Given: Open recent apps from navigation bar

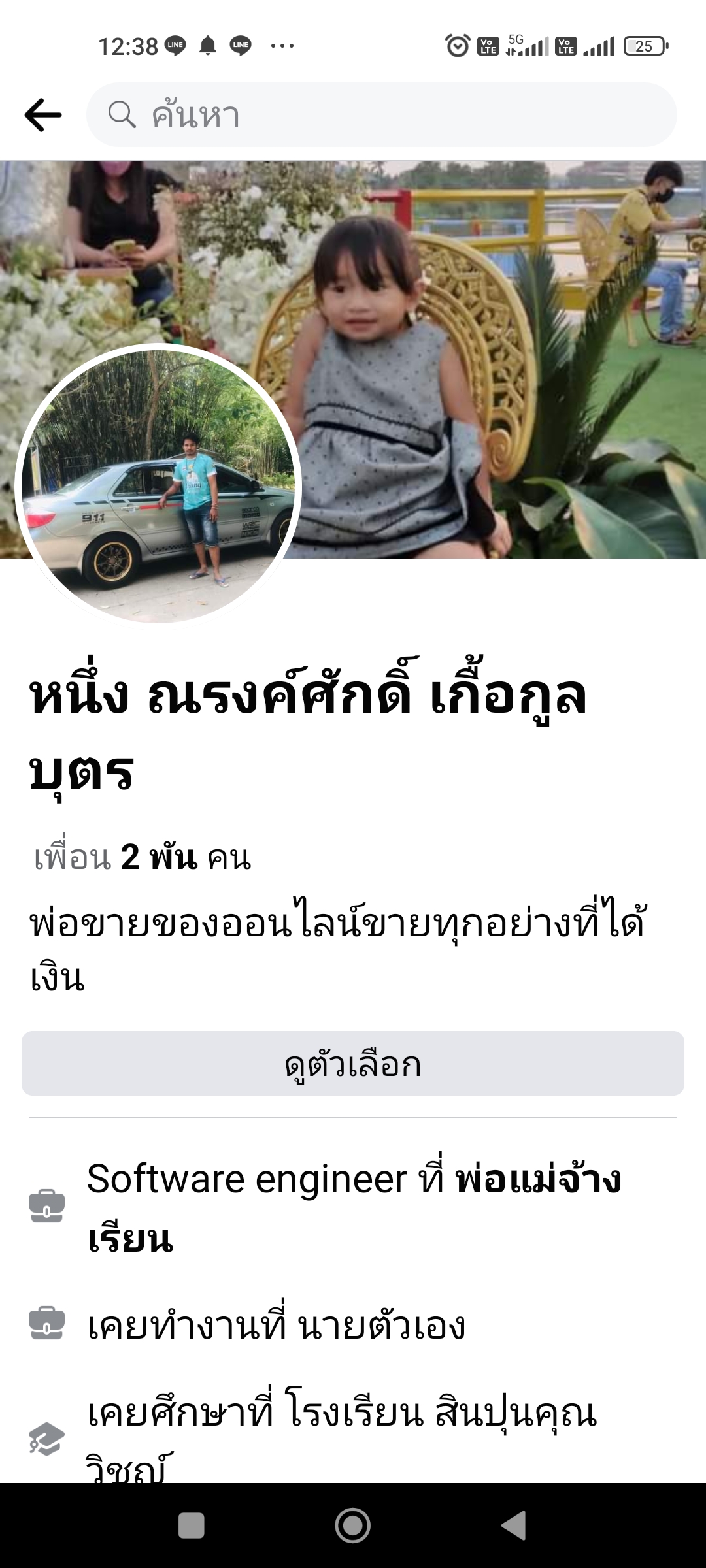Looking at the screenshot, I should pos(192,1526).
